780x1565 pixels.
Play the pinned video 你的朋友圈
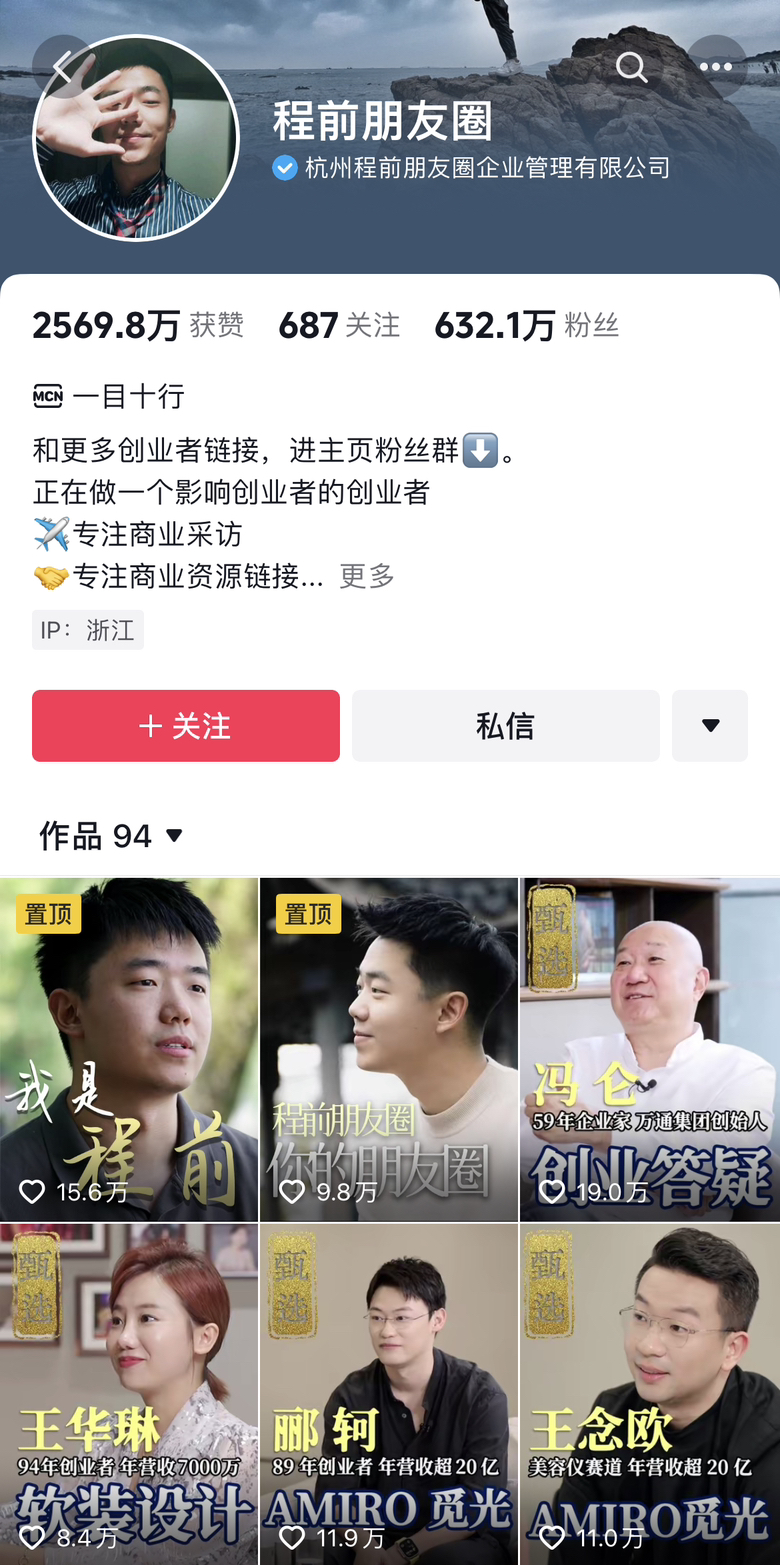[389, 1050]
